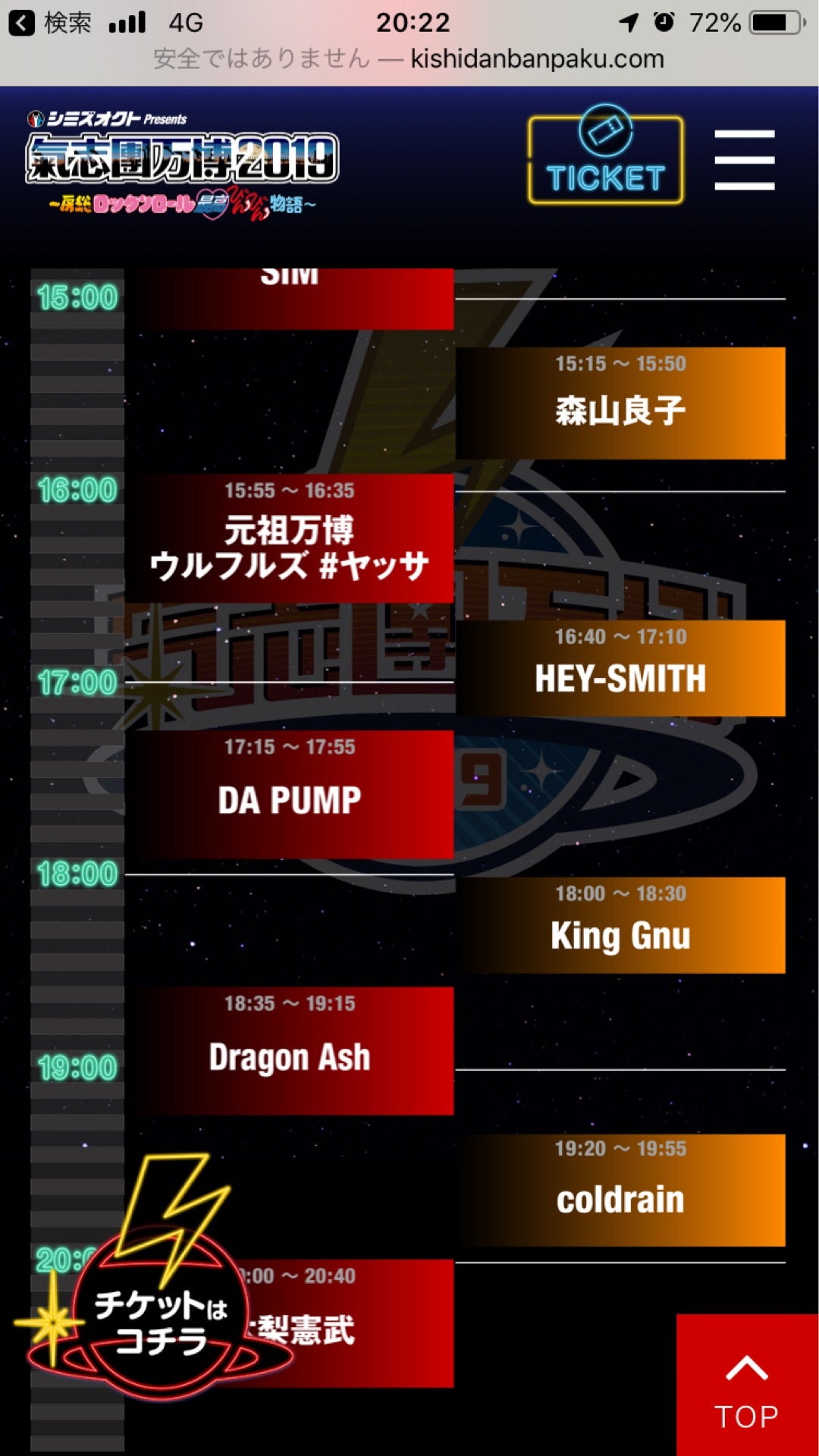The width and height of the screenshot is (819, 1456).
Task: Return to the previous app via 検索
Action: pos(52,23)
